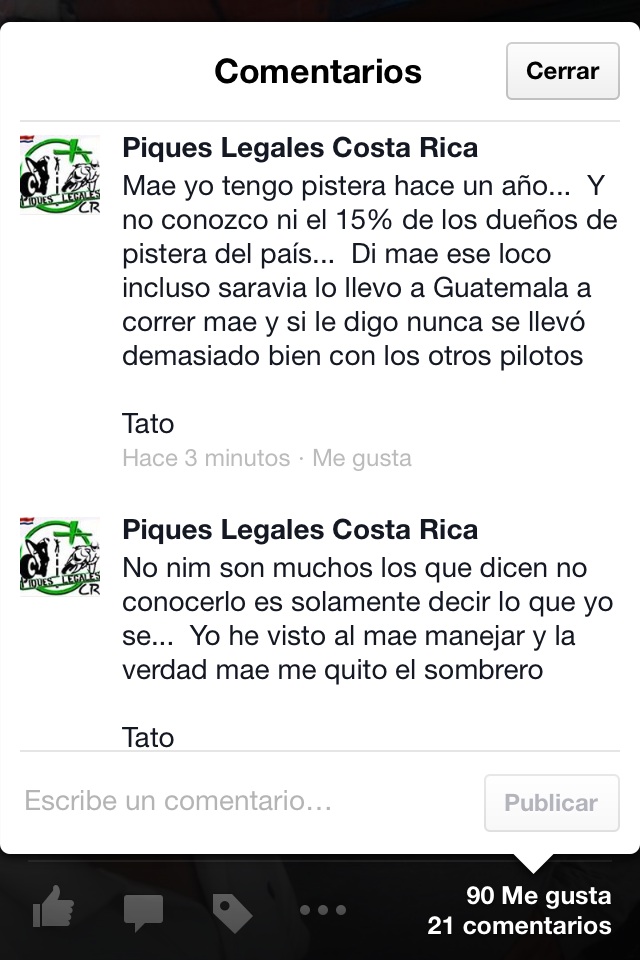
Task: Open Piques Legales Costa Rica profile from first comment
Action: 300,149
